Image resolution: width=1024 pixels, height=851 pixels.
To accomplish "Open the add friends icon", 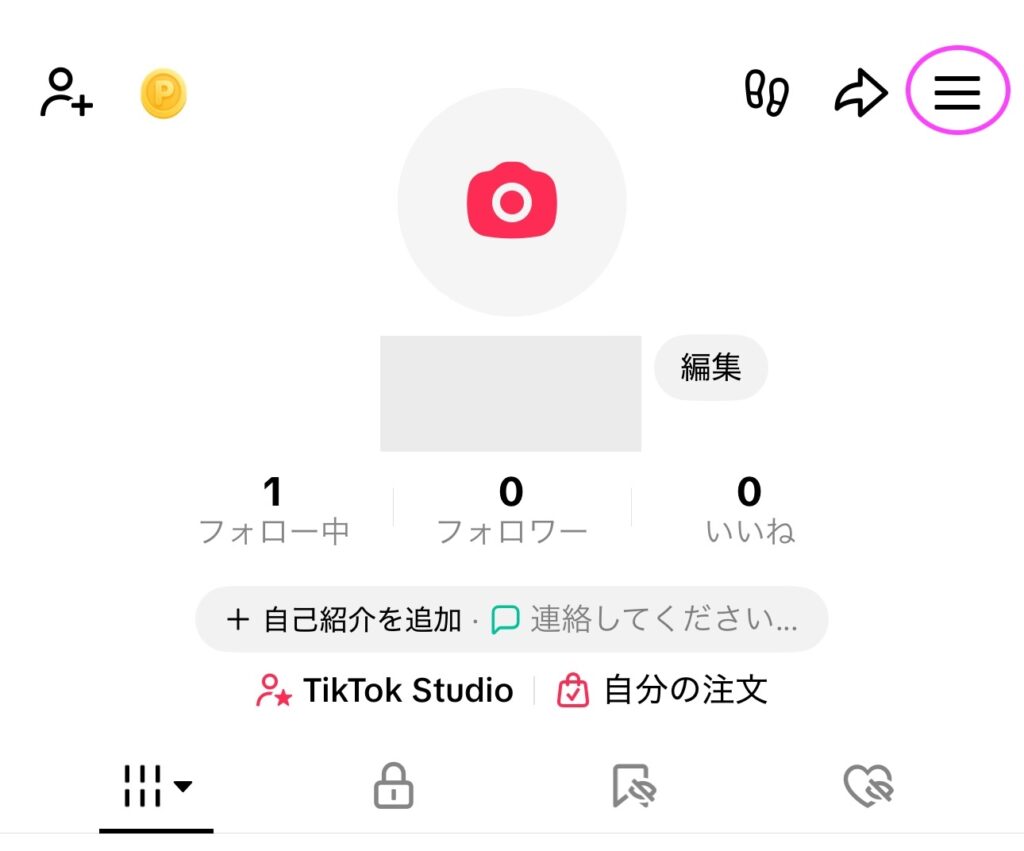I will click(x=66, y=93).
